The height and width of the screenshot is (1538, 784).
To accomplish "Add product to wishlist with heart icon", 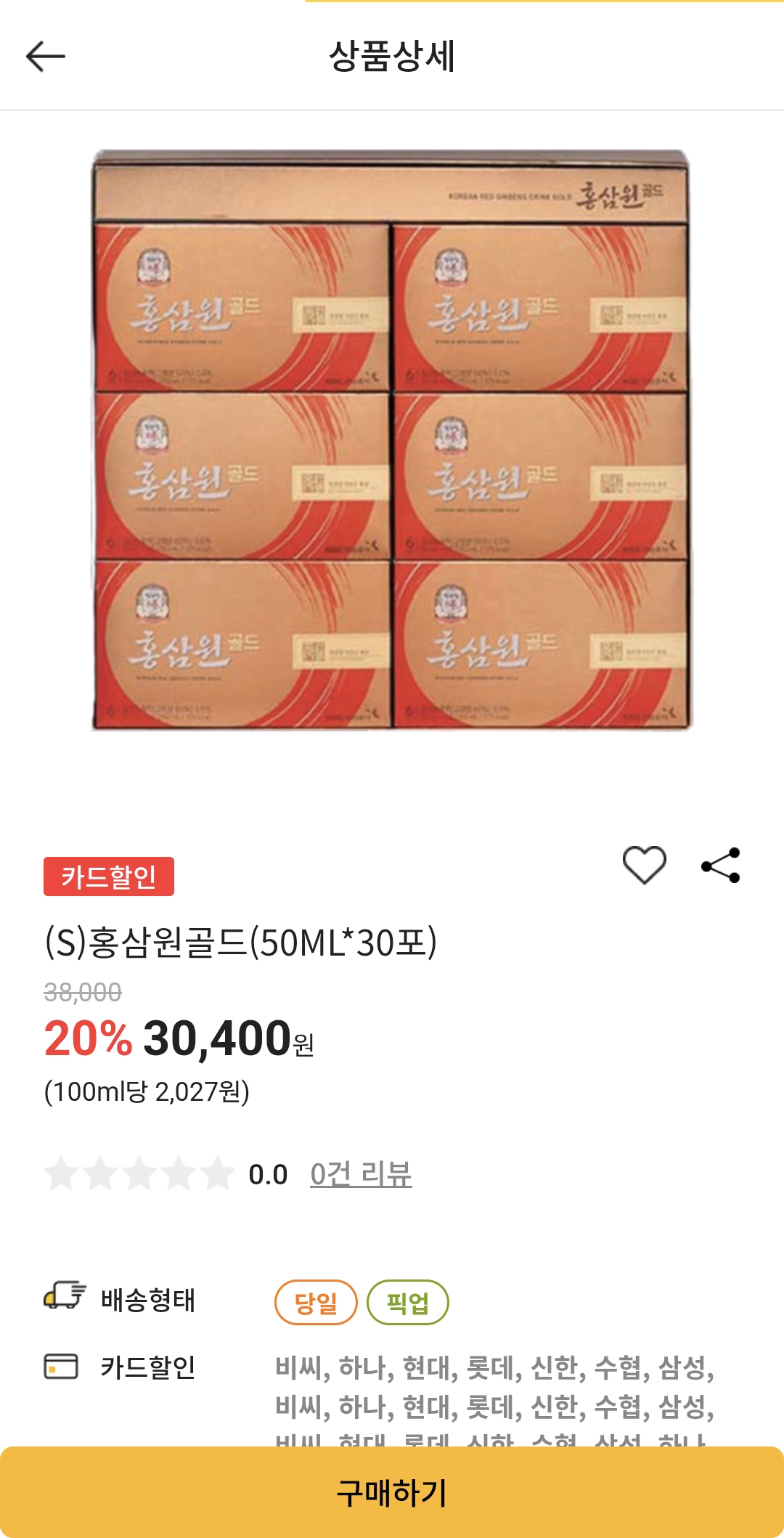I will coord(644,865).
